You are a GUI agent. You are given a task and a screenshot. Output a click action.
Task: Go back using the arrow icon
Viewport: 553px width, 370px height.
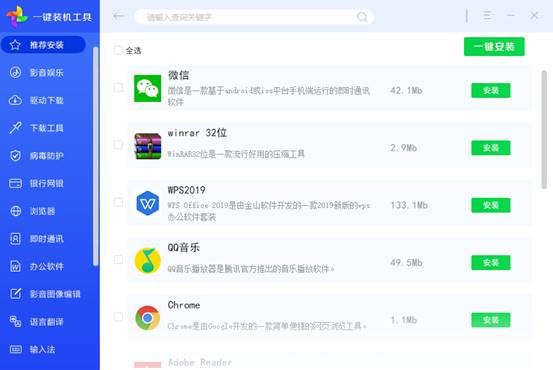pos(118,16)
